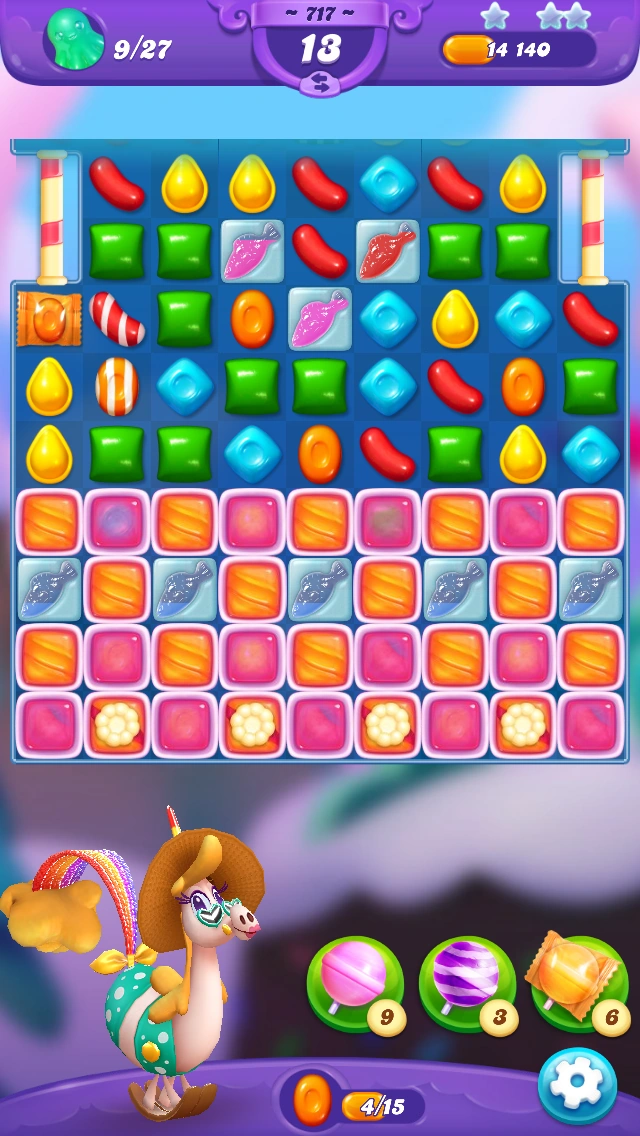Tap the red-white striped candy
Viewport: 640px width, 1136px height.
tap(117, 318)
